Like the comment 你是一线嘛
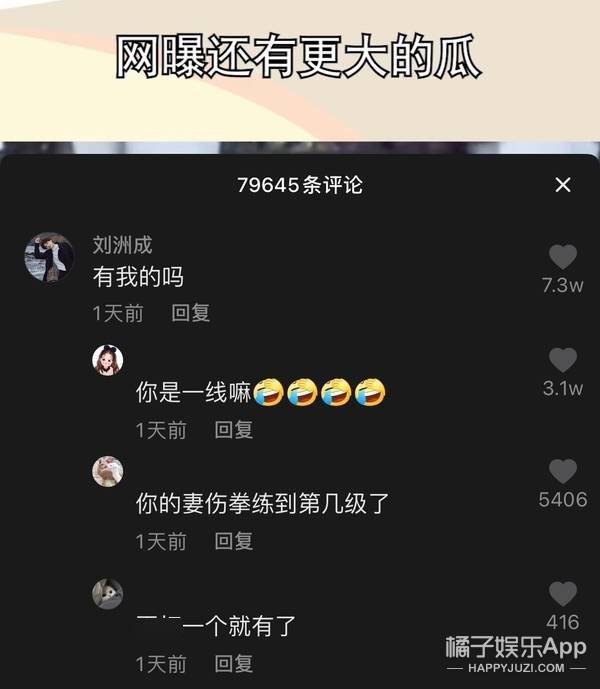This screenshot has width=600, height=689. [x=563, y=361]
